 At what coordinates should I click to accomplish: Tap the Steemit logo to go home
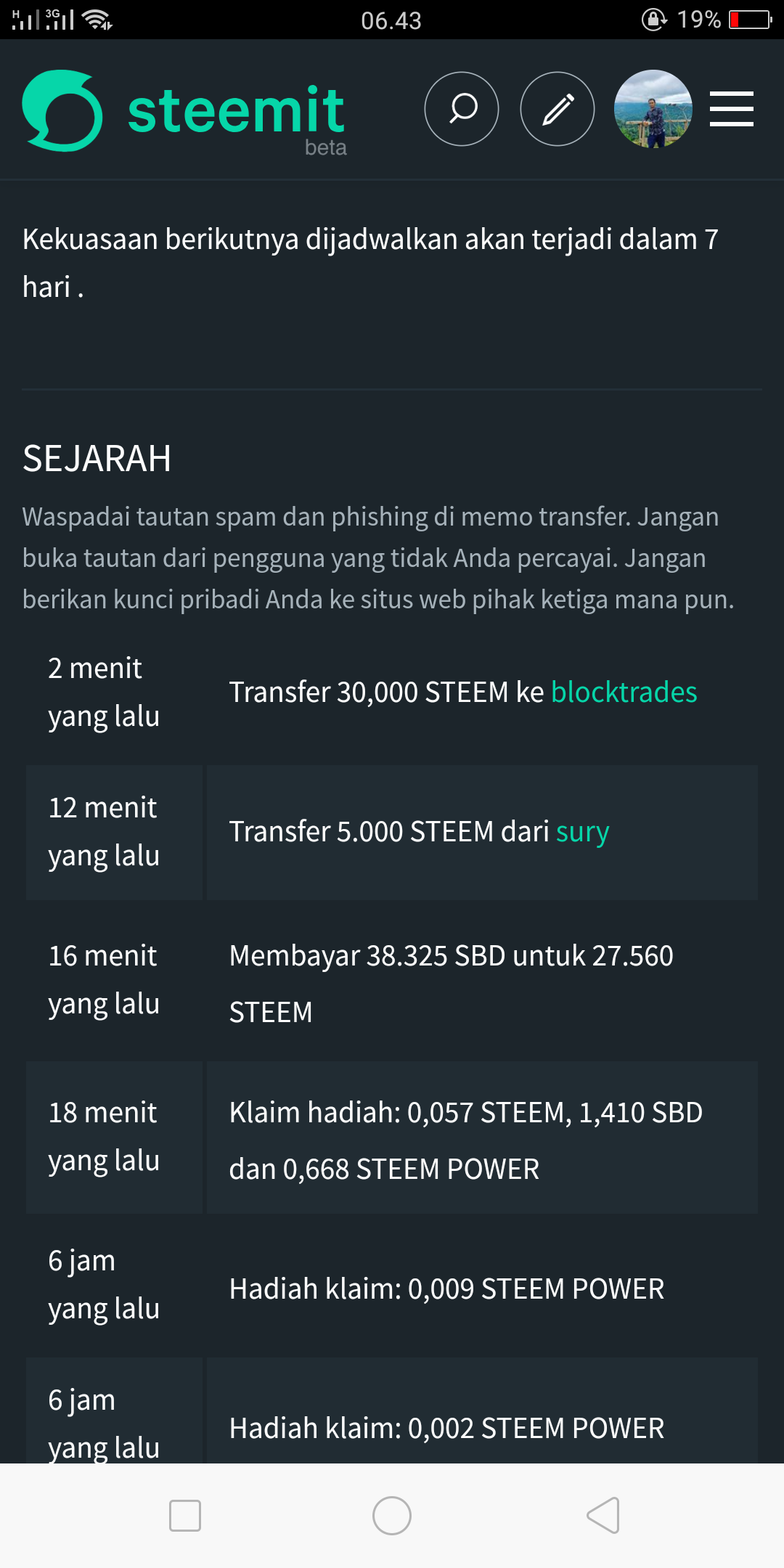[184, 111]
